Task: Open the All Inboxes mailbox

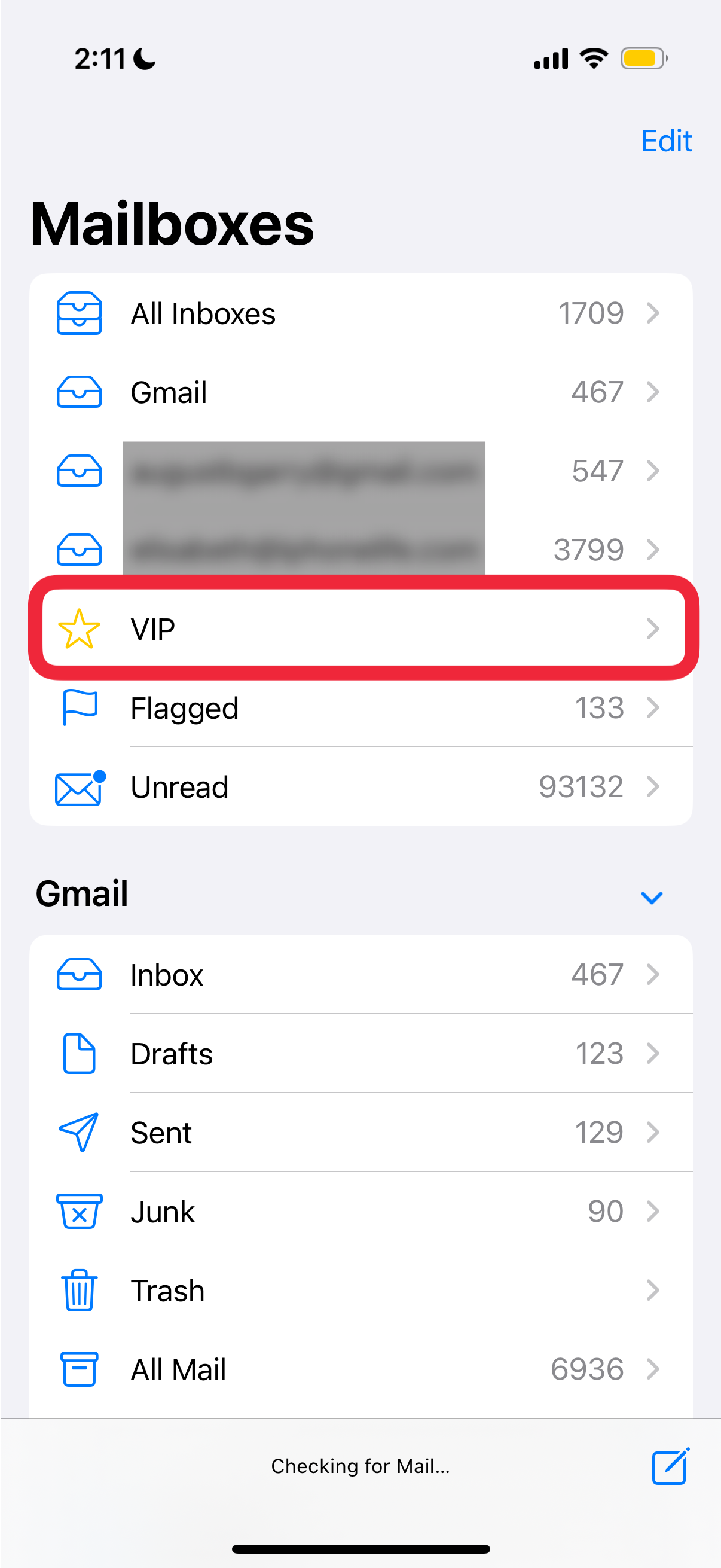Action: tap(360, 313)
